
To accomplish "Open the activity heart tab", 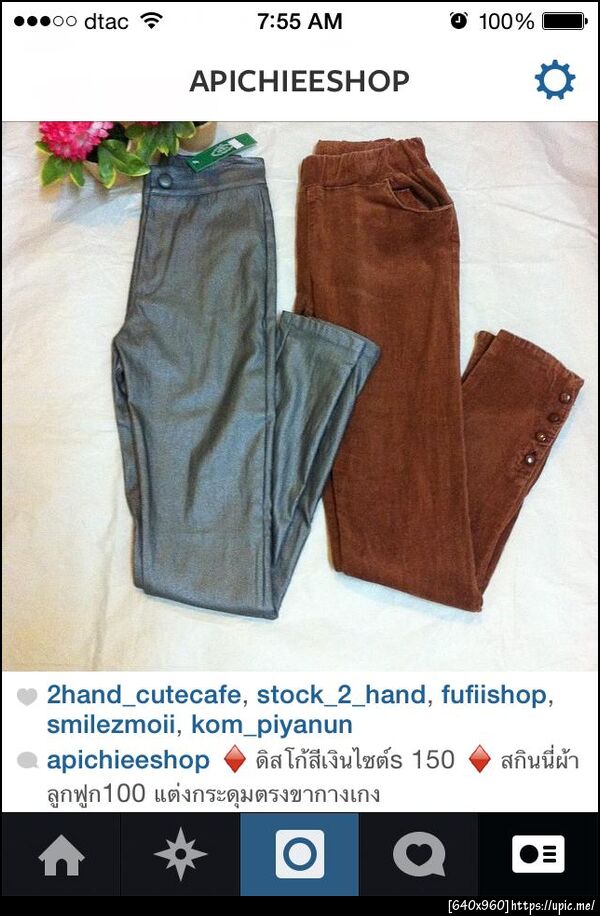I will coord(419,855).
